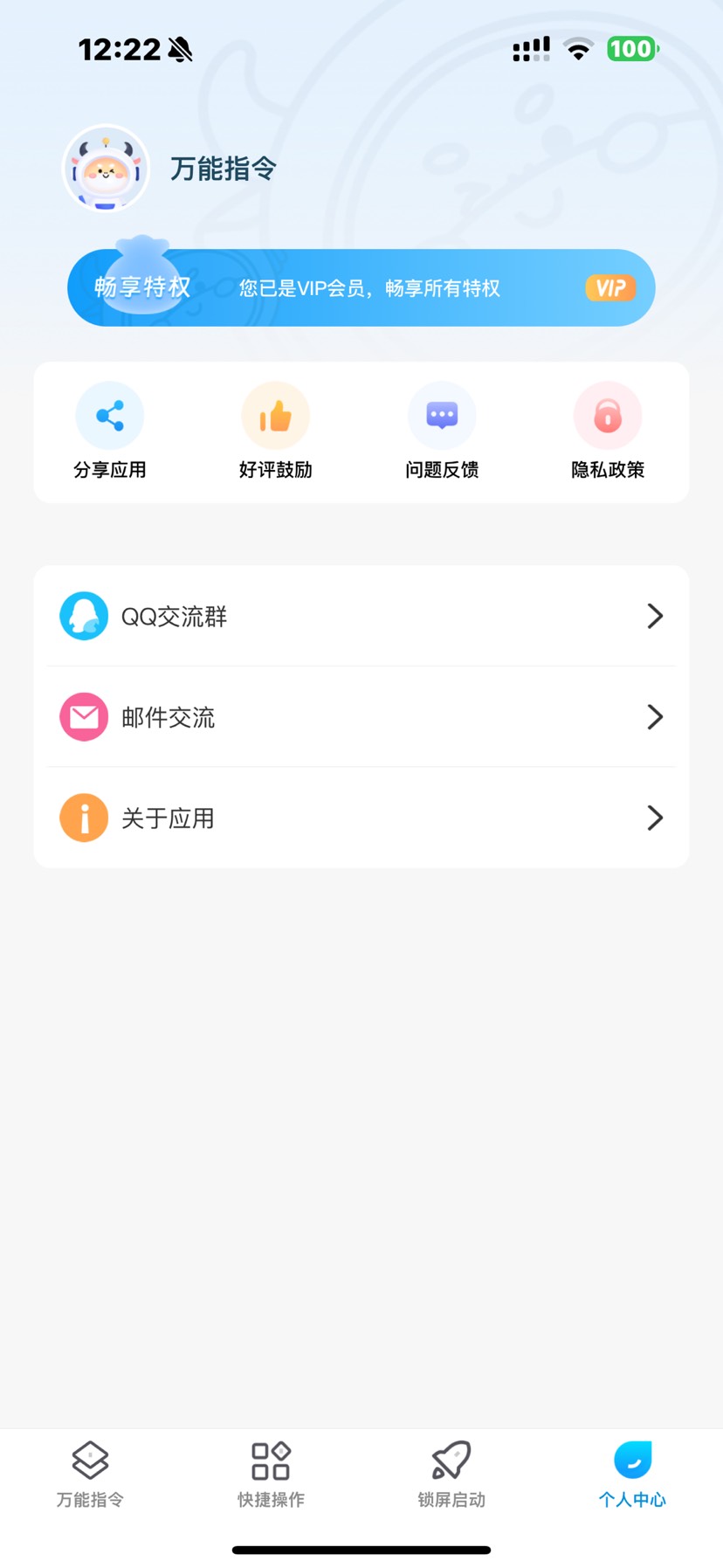Switch to the 锁屏启动 tab
This screenshot has width=723, height=1568.
click(451, 1475)
